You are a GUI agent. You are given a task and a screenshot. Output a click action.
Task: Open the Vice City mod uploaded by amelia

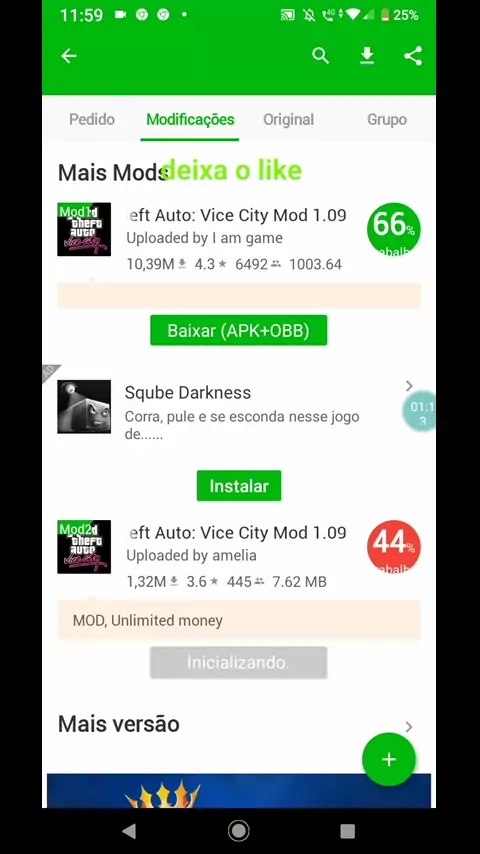tap(239, 555)
